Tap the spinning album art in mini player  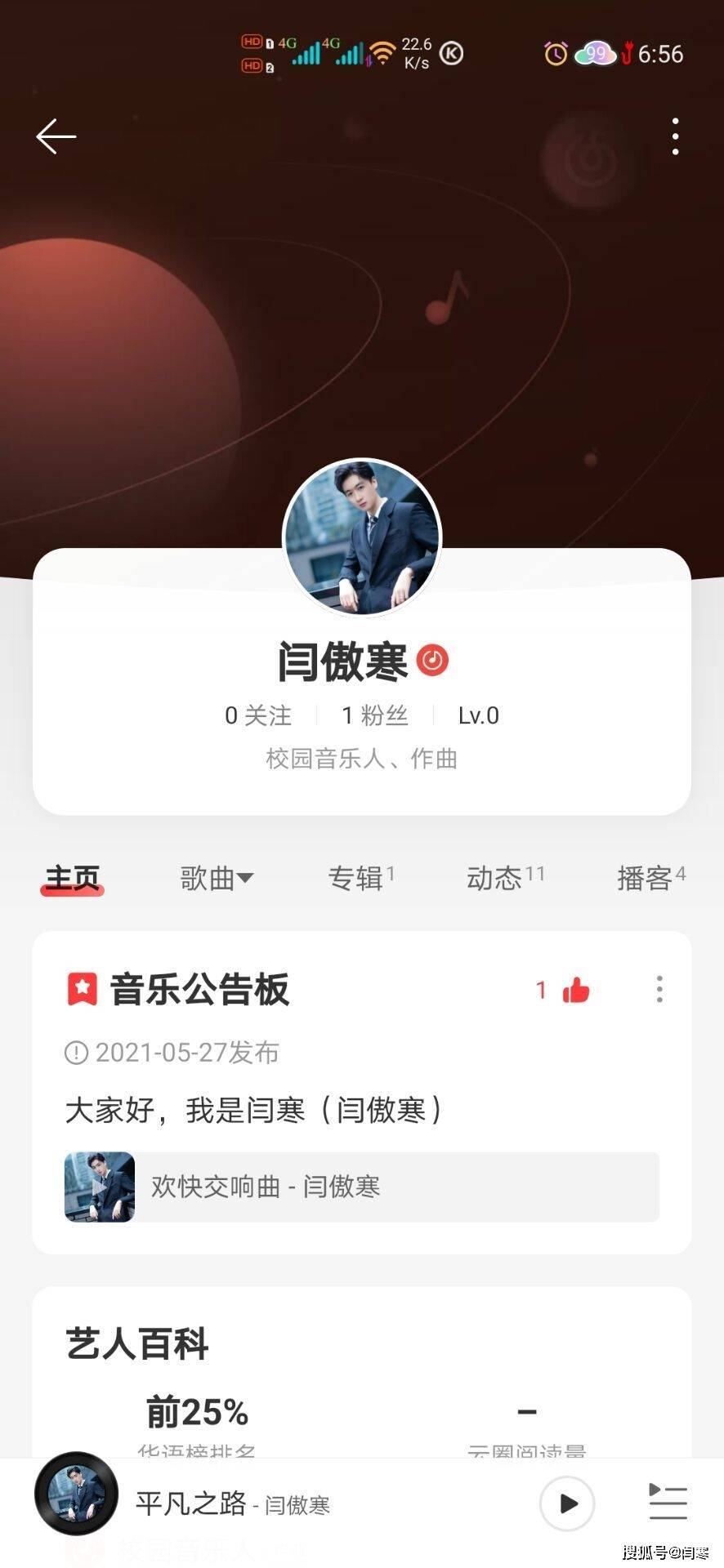pyautogui.click(x=76, y=1503)
